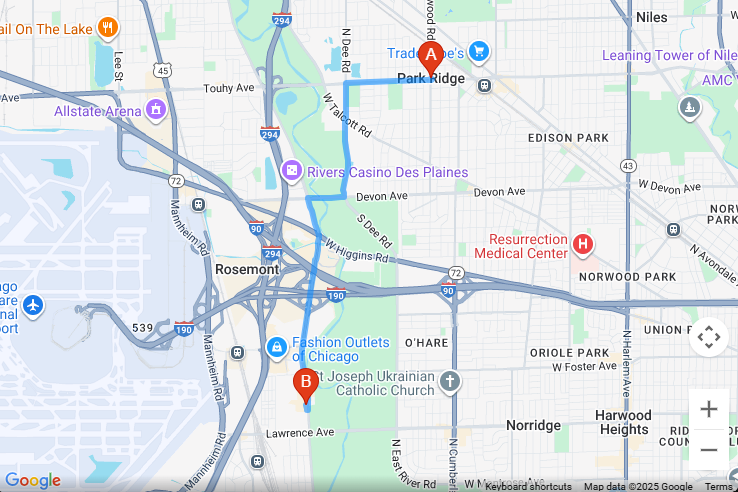Open Fashion Outlets of Chicago pin
Image resolution: width=738 pixels, height=492 pixels.
click(275, 348)
